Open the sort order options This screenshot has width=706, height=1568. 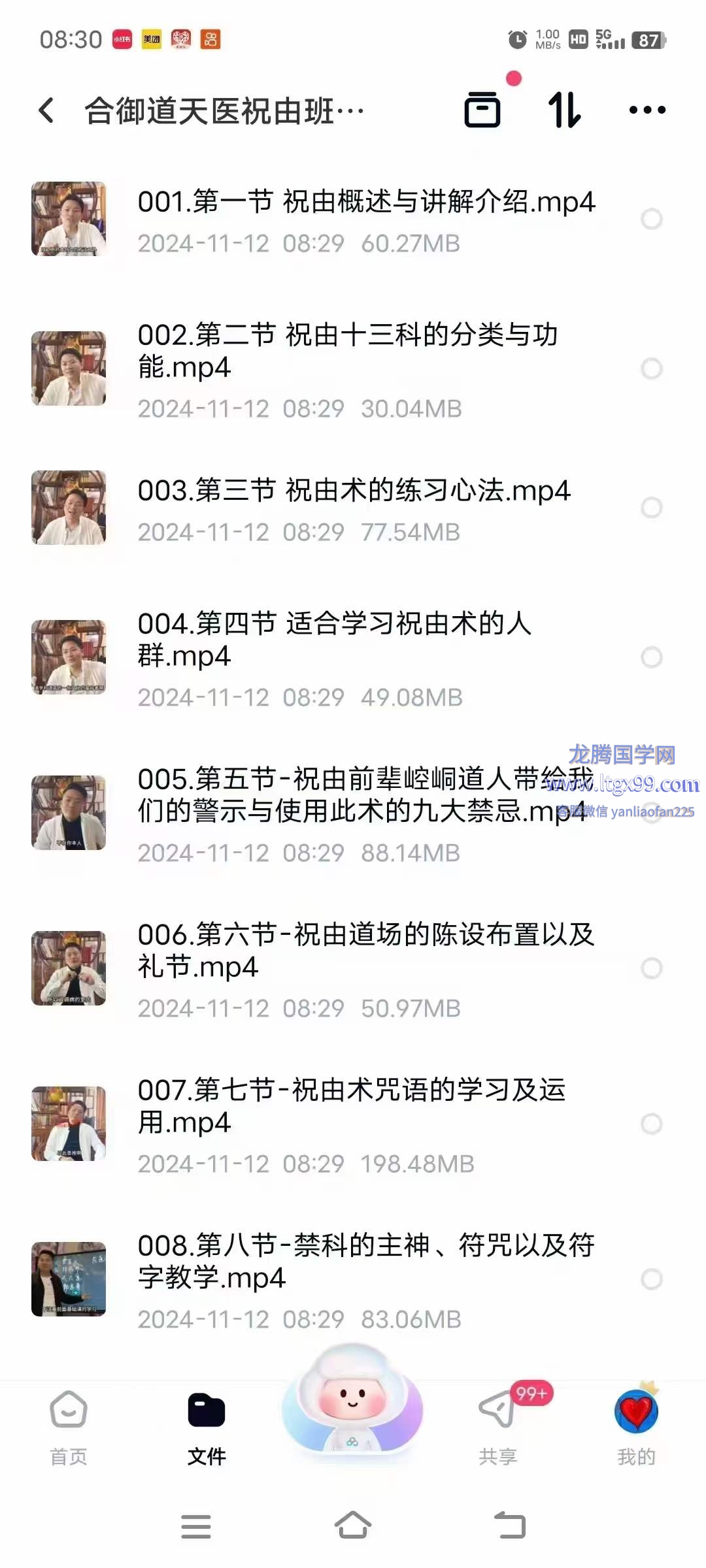coord(564,110)
